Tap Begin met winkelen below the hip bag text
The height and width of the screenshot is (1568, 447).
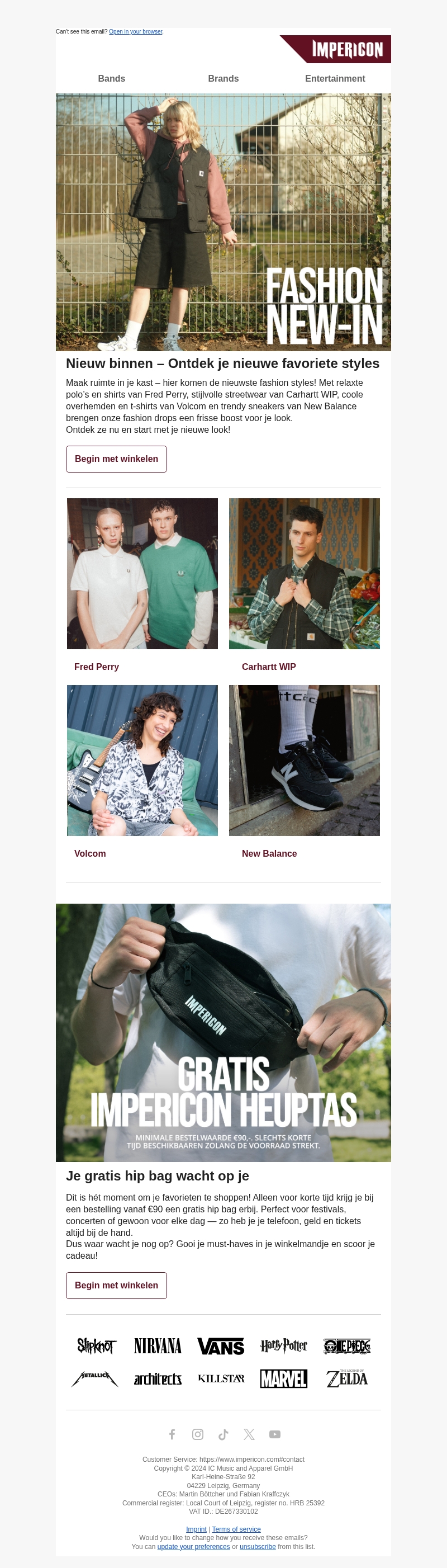[116, 1285]
